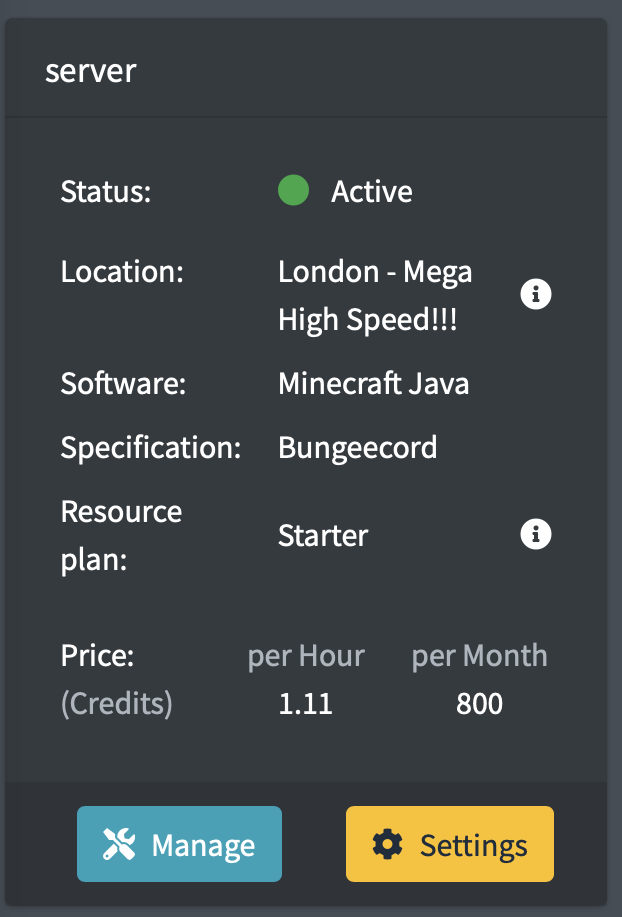Open server Settings
The width and height of the screenshot is (622, 917).
coord(449,844)
